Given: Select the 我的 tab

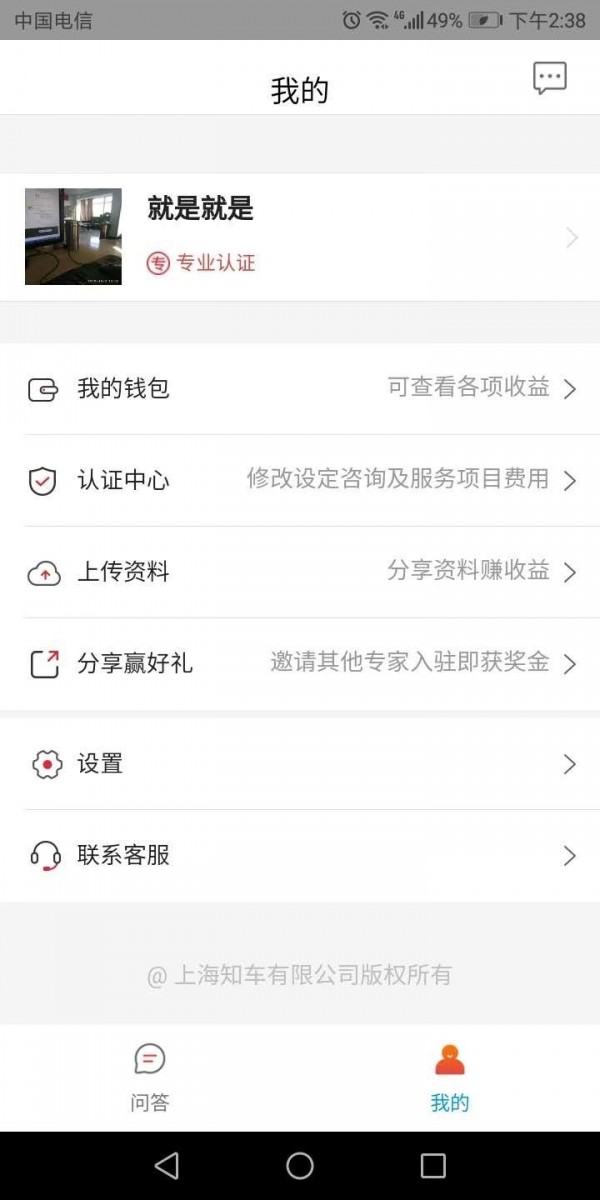Looking at the screenshot, I should tap(450, 1077).
